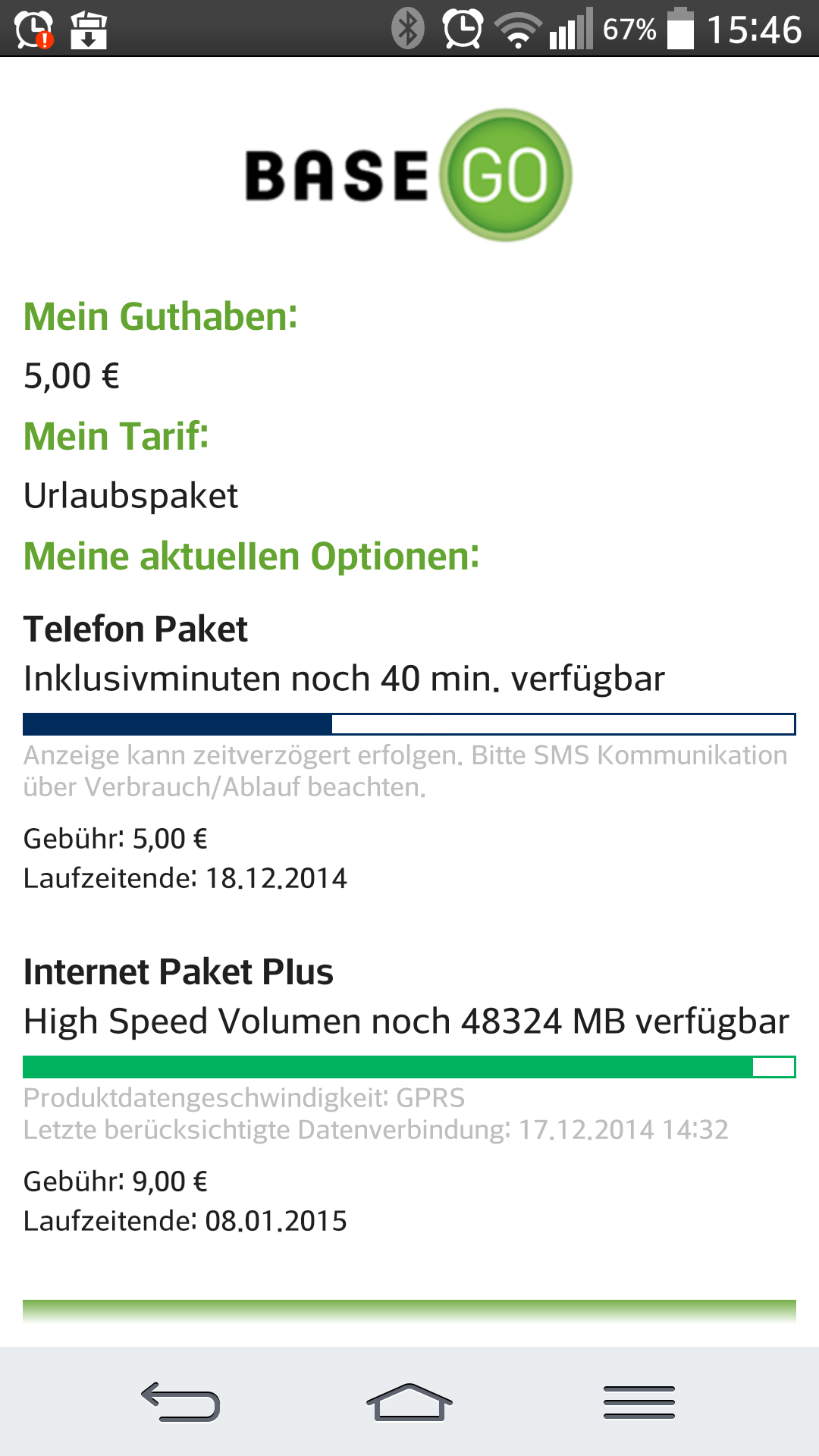
Task: Go to the home screen
Action: pos(409,1401)
